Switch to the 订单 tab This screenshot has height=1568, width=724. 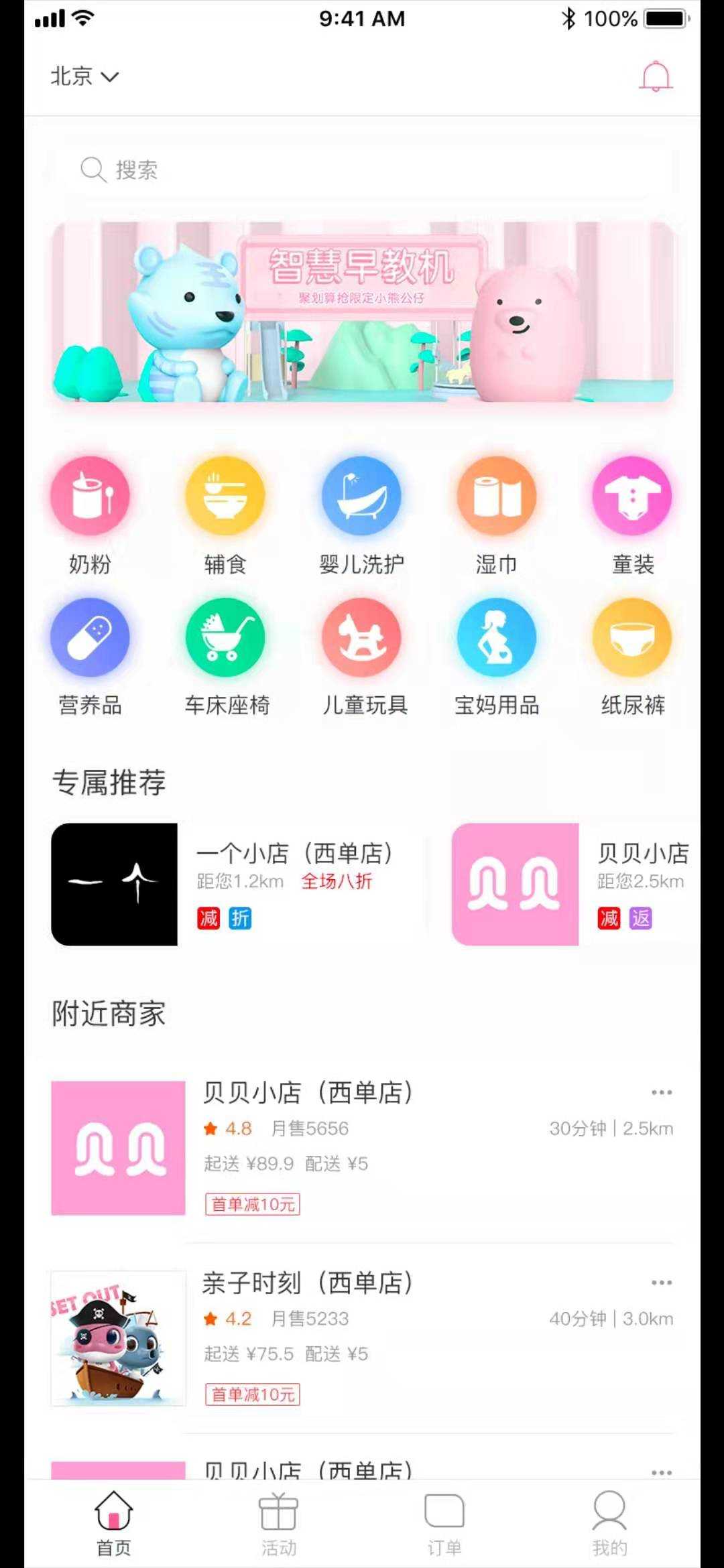pos(444,1522)
